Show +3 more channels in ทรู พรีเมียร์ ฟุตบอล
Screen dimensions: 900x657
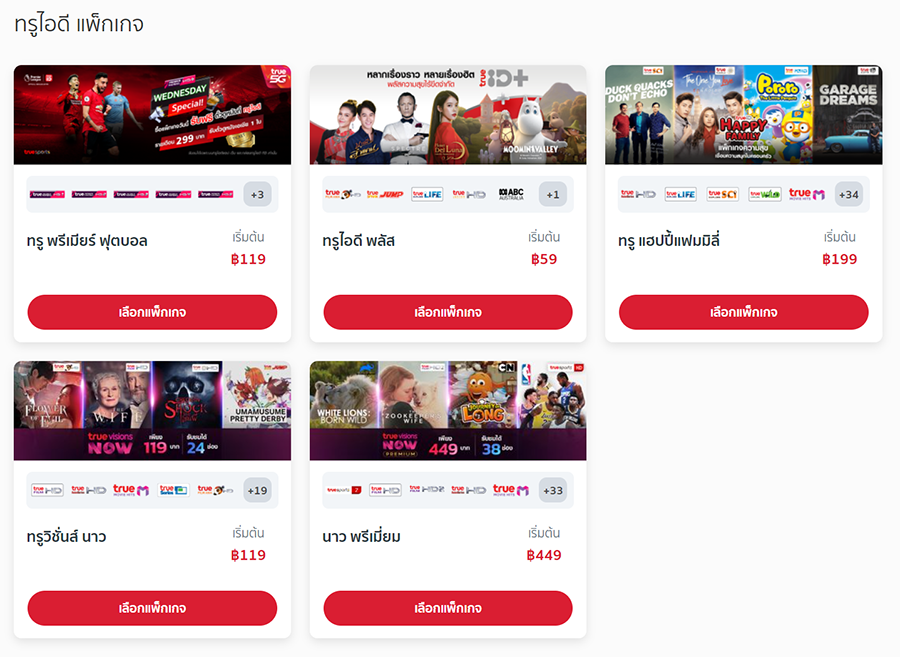coord(257,194)
